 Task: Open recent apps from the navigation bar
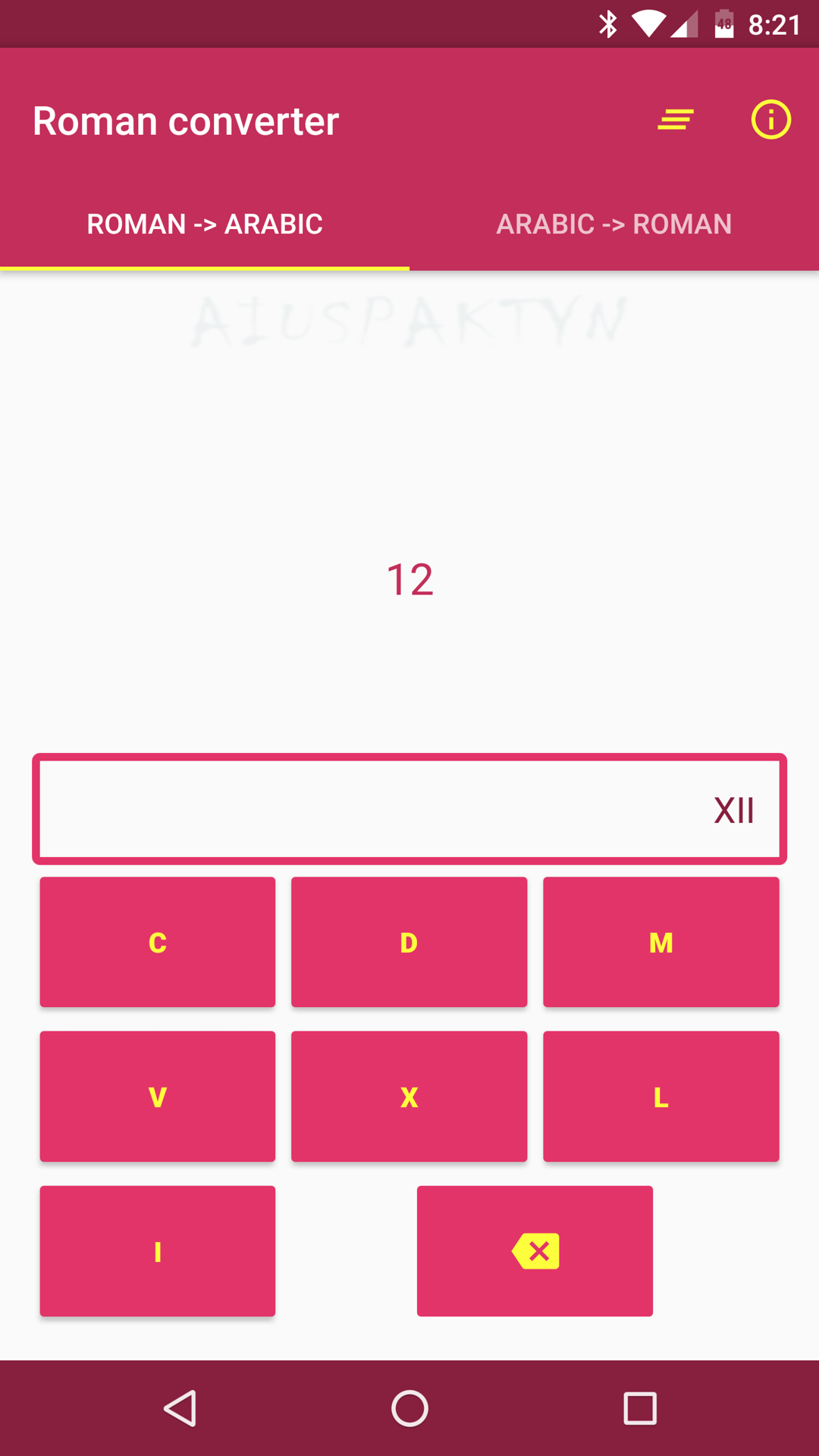pos(639,1409)
